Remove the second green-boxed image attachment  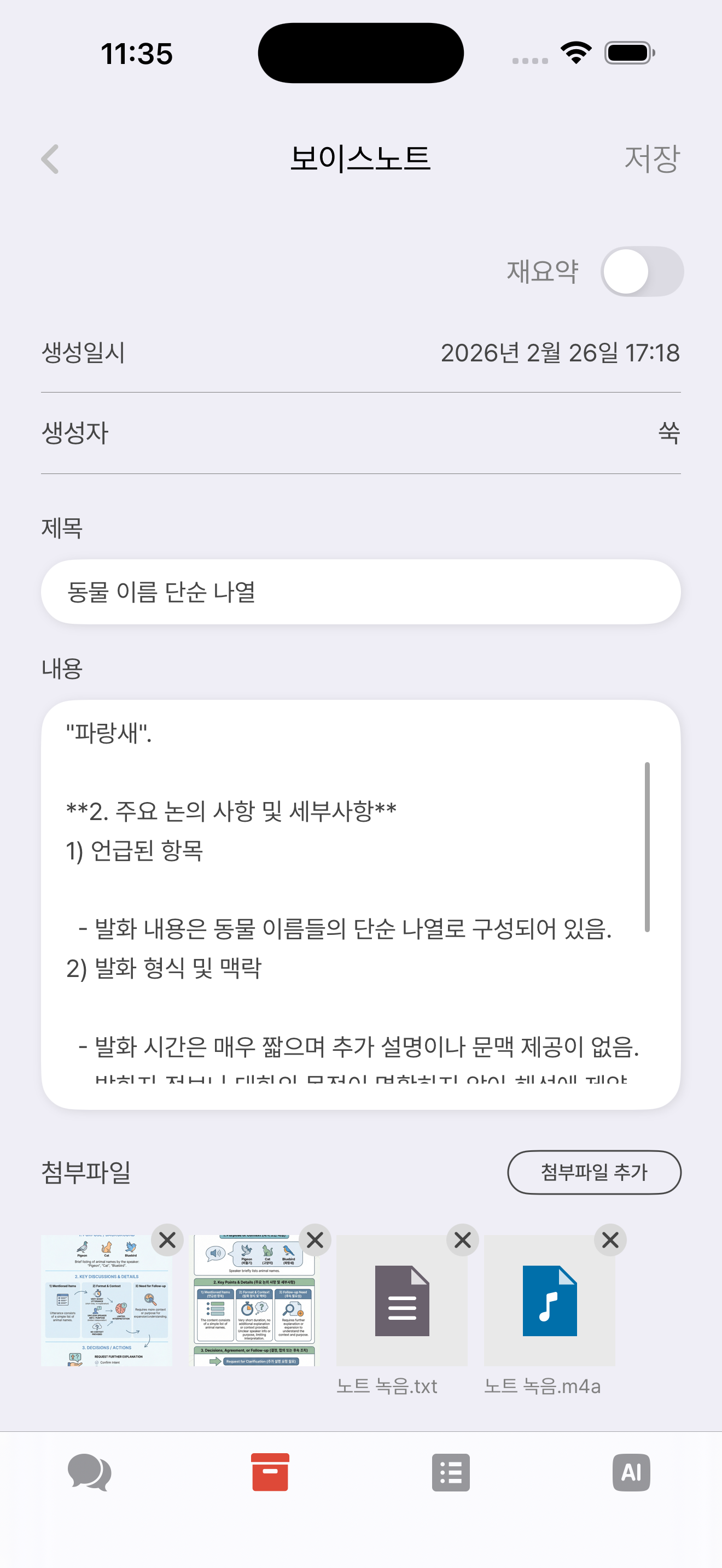coord(316,1240)
